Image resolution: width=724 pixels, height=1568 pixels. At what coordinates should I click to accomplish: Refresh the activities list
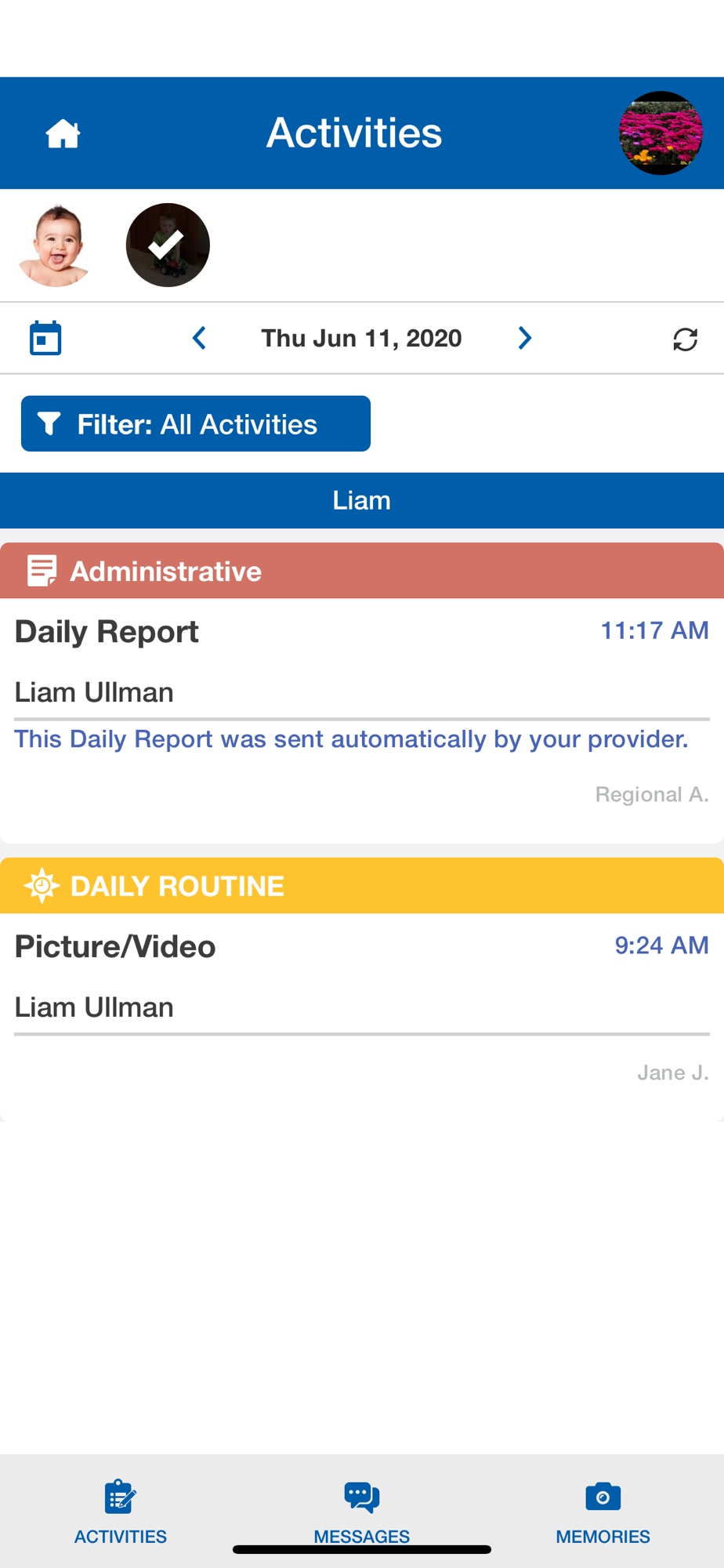click(x=685, y=339)
